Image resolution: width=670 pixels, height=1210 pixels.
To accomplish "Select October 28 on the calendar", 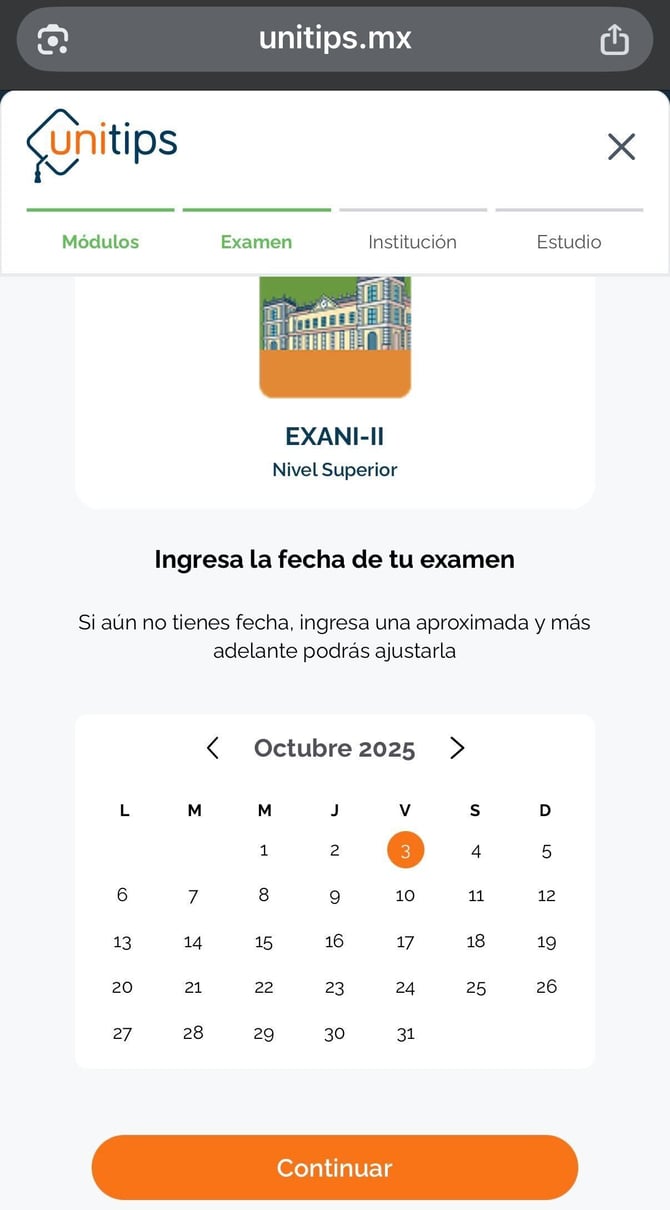I will 193,1034.
